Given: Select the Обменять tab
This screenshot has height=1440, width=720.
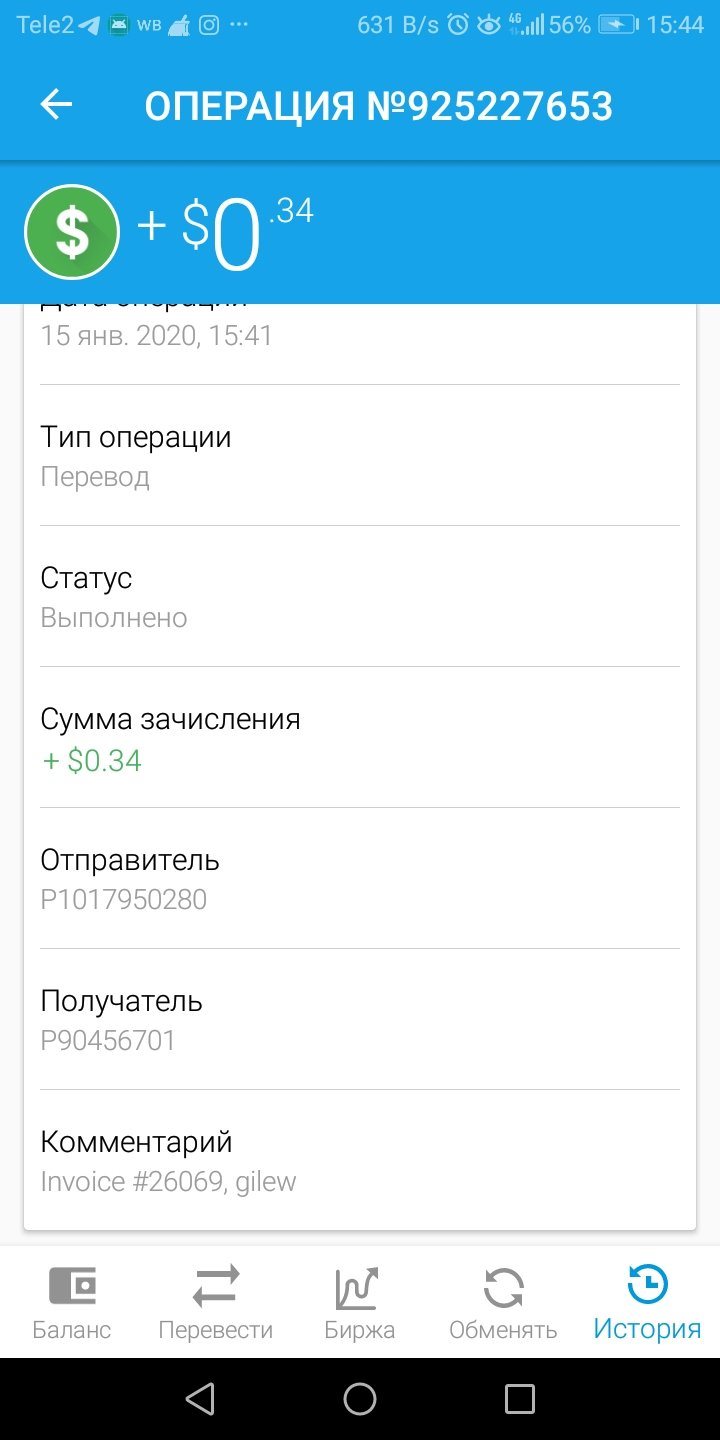Looking at the screenshot, I should [503, 1302].
